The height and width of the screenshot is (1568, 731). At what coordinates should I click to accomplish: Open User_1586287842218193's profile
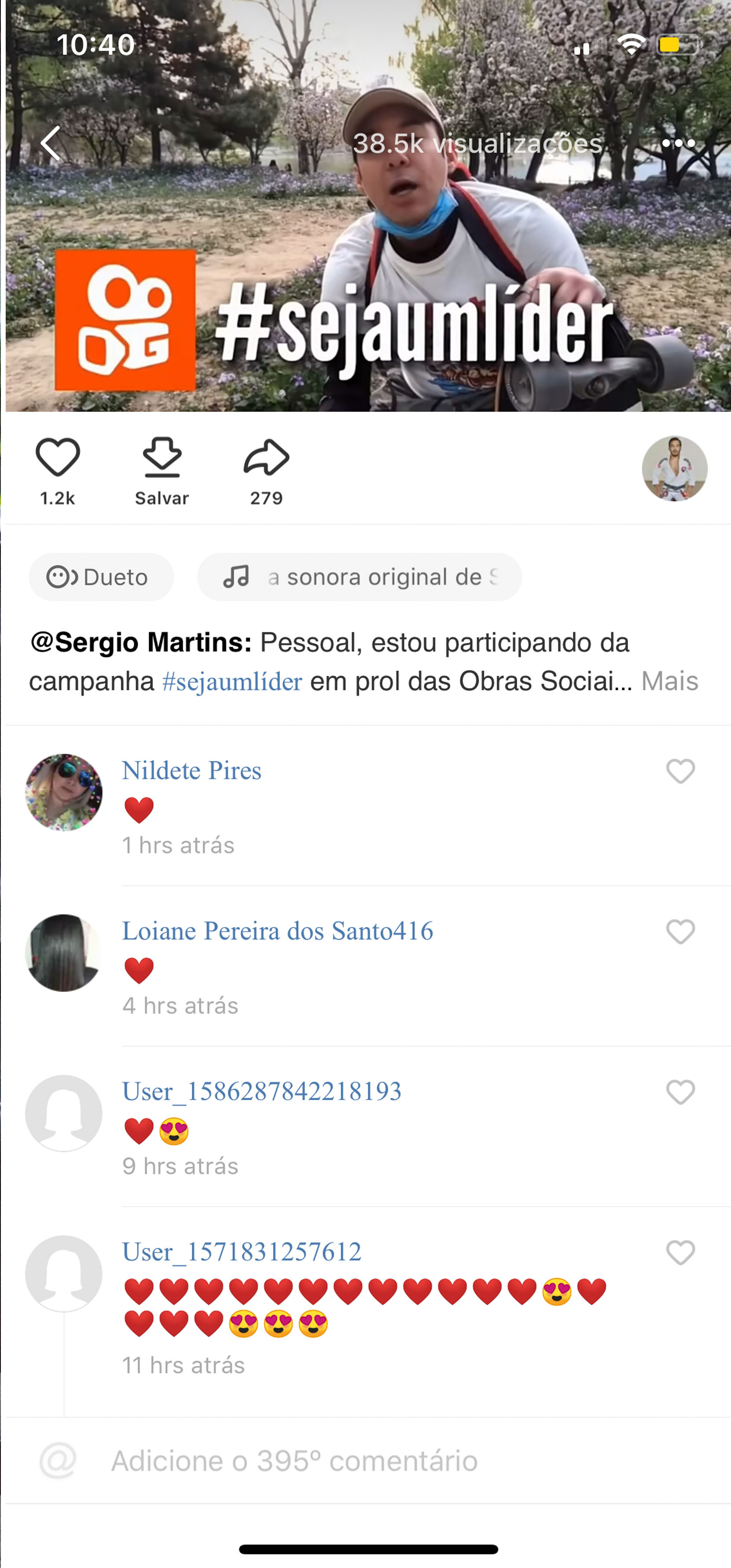click(x=262, y=1091)
